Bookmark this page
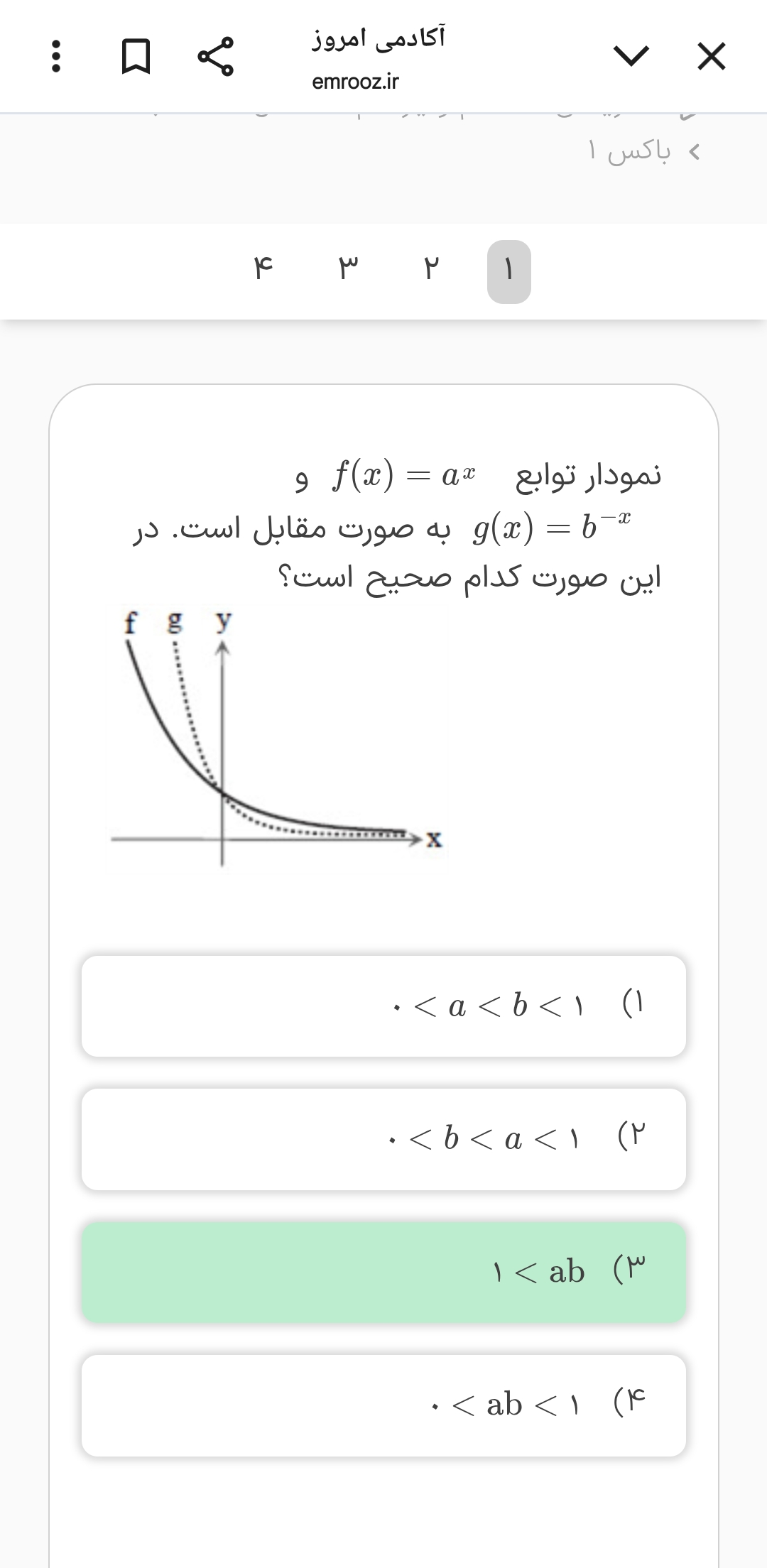The image size is (767, 1568). point(136,57)
